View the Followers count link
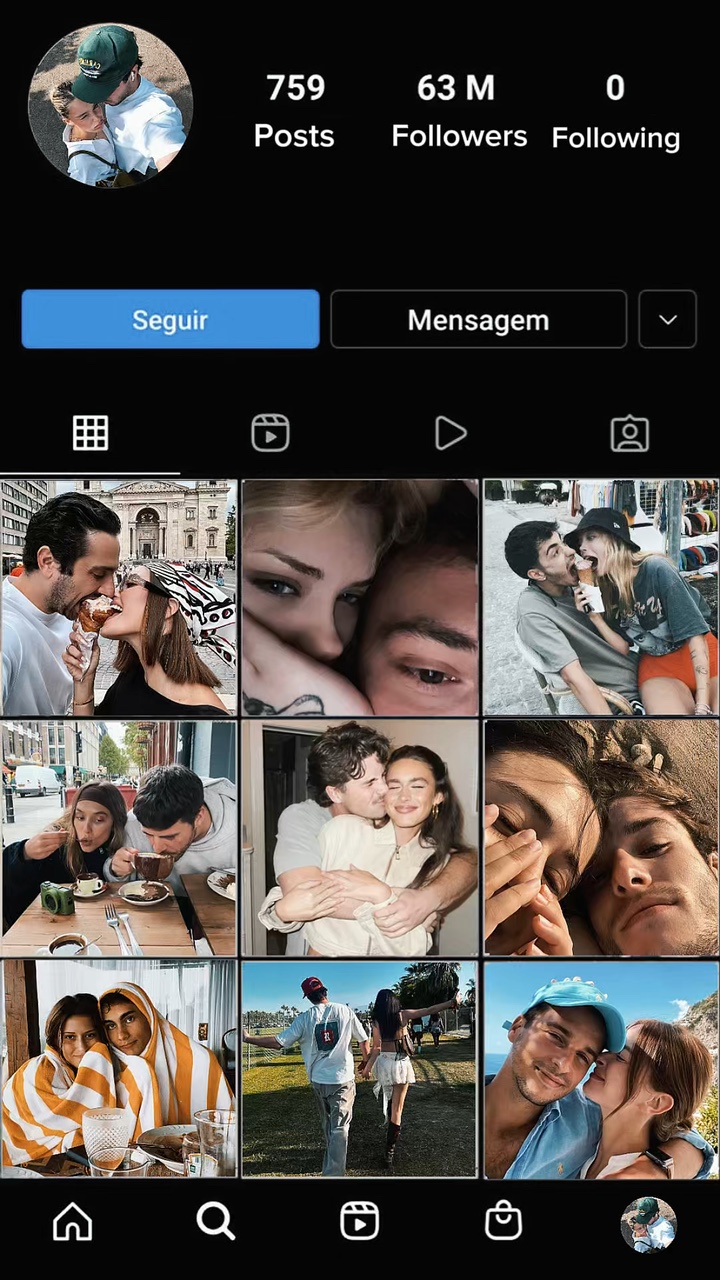 point(459,110)
